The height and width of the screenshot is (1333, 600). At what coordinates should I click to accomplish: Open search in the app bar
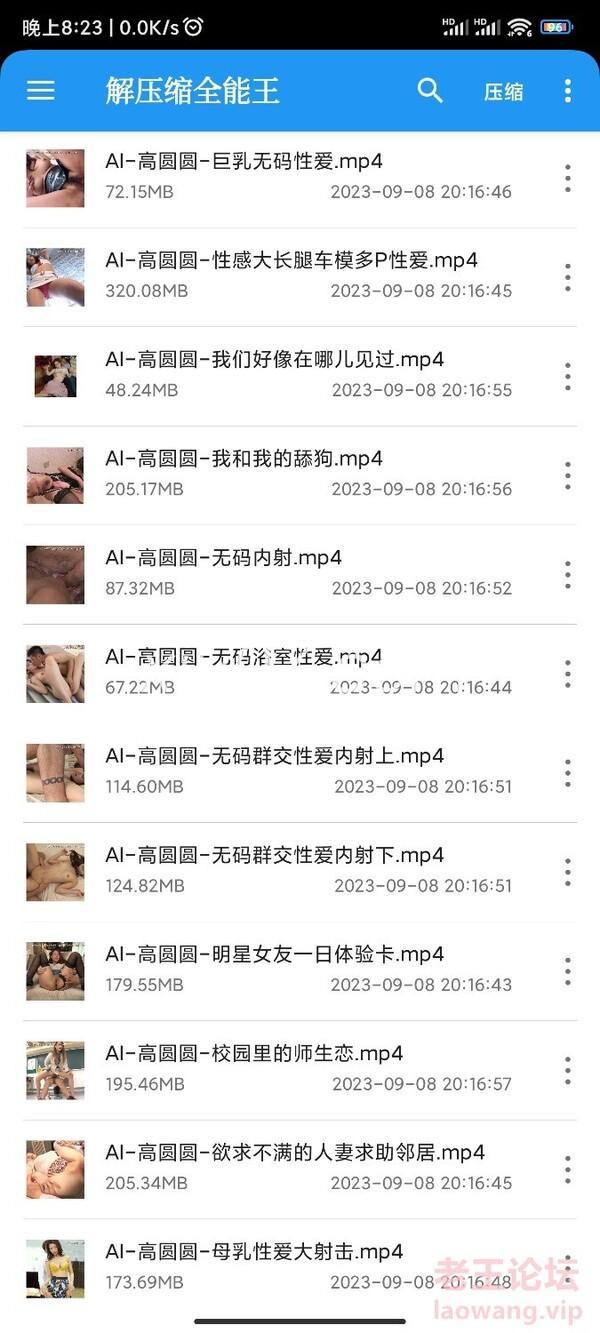430,91
